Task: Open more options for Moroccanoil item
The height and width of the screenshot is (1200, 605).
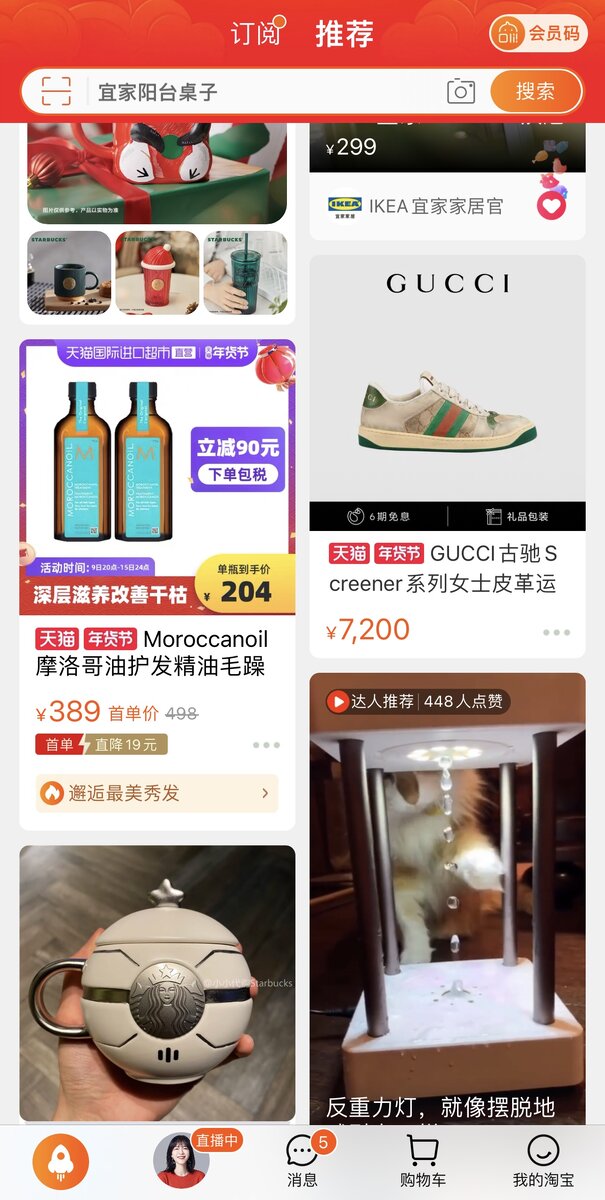Action: [266, 745]
